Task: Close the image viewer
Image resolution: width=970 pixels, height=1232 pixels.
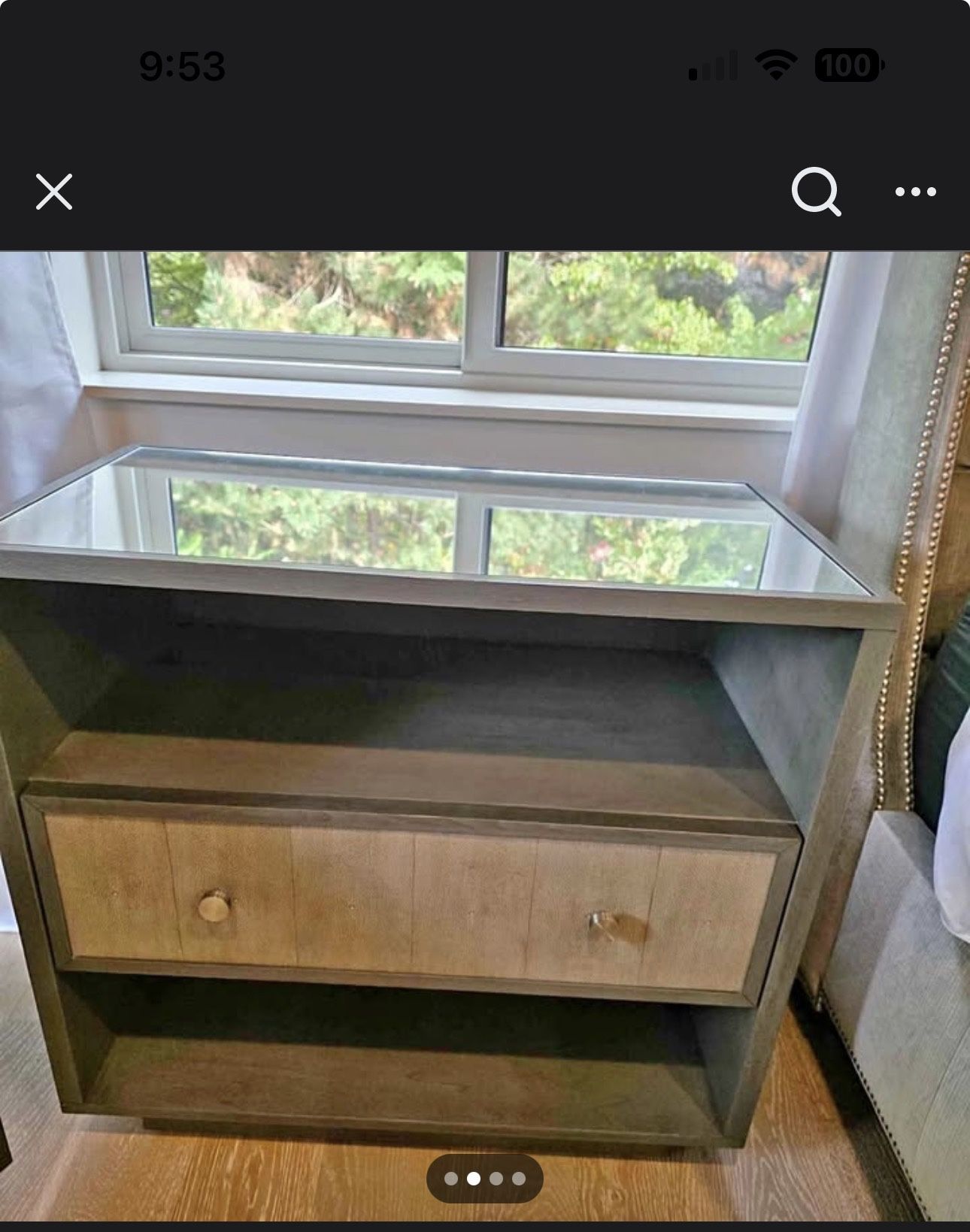Action: coord(54,192)
